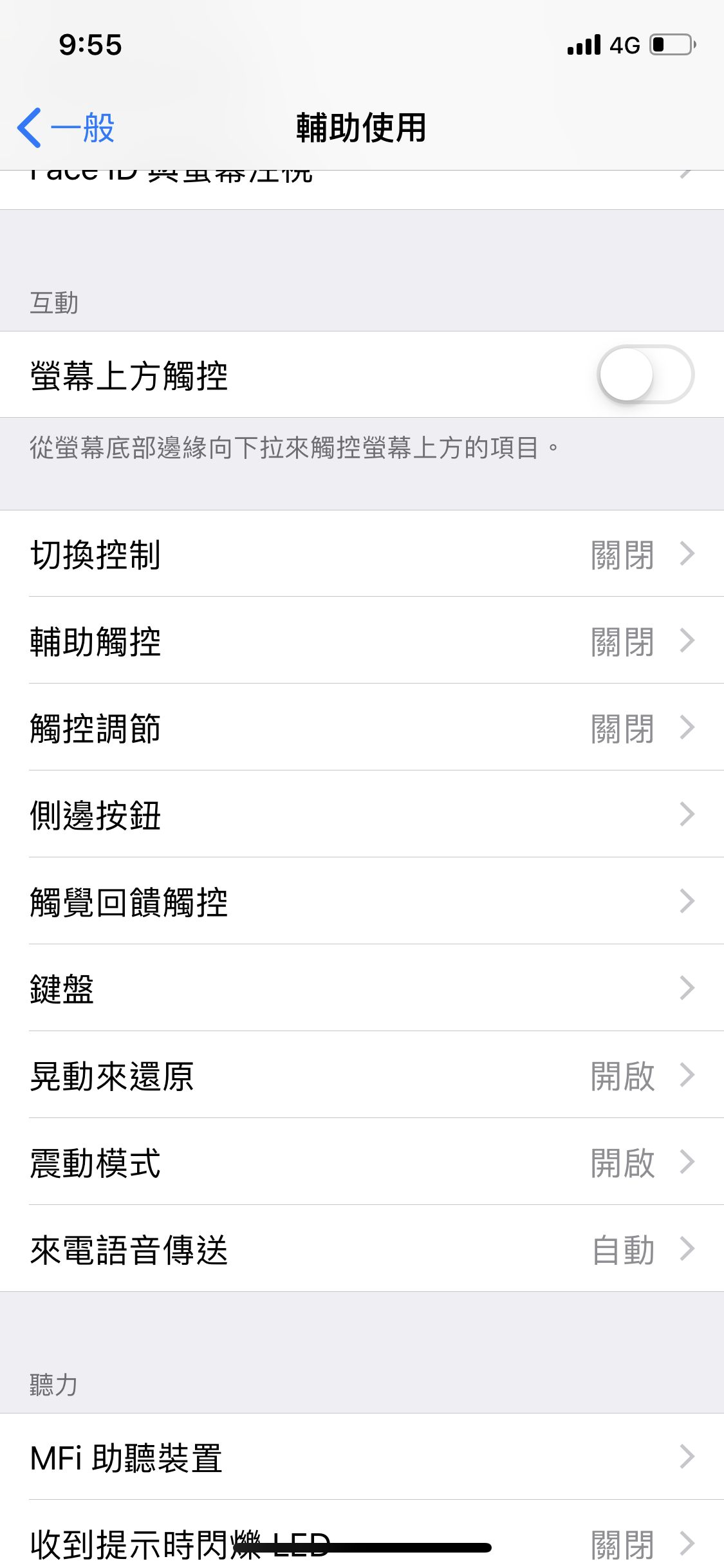Enable the 螢幕上方觸控 switch
The height and width of the screenshot is (1568, 724).
[x=645, y=375]
